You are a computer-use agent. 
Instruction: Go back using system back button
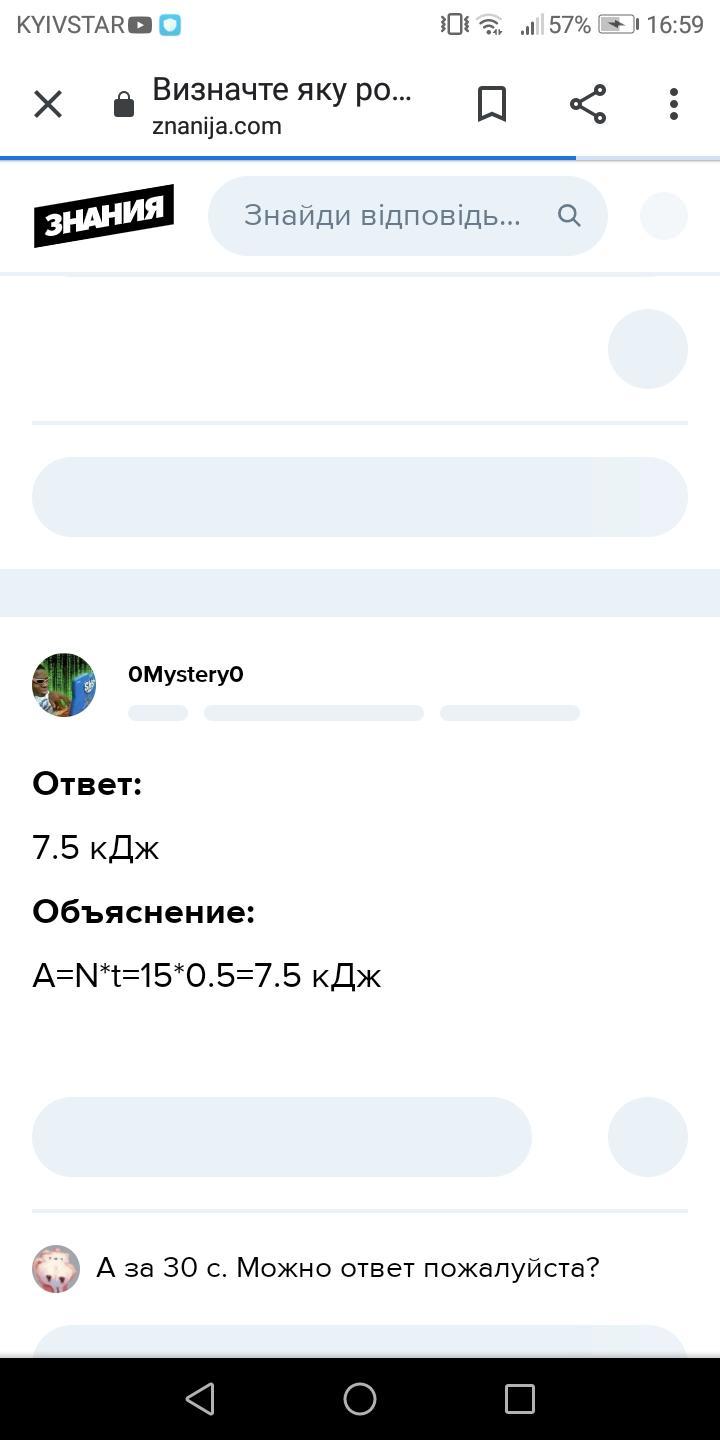point(200,1398)
